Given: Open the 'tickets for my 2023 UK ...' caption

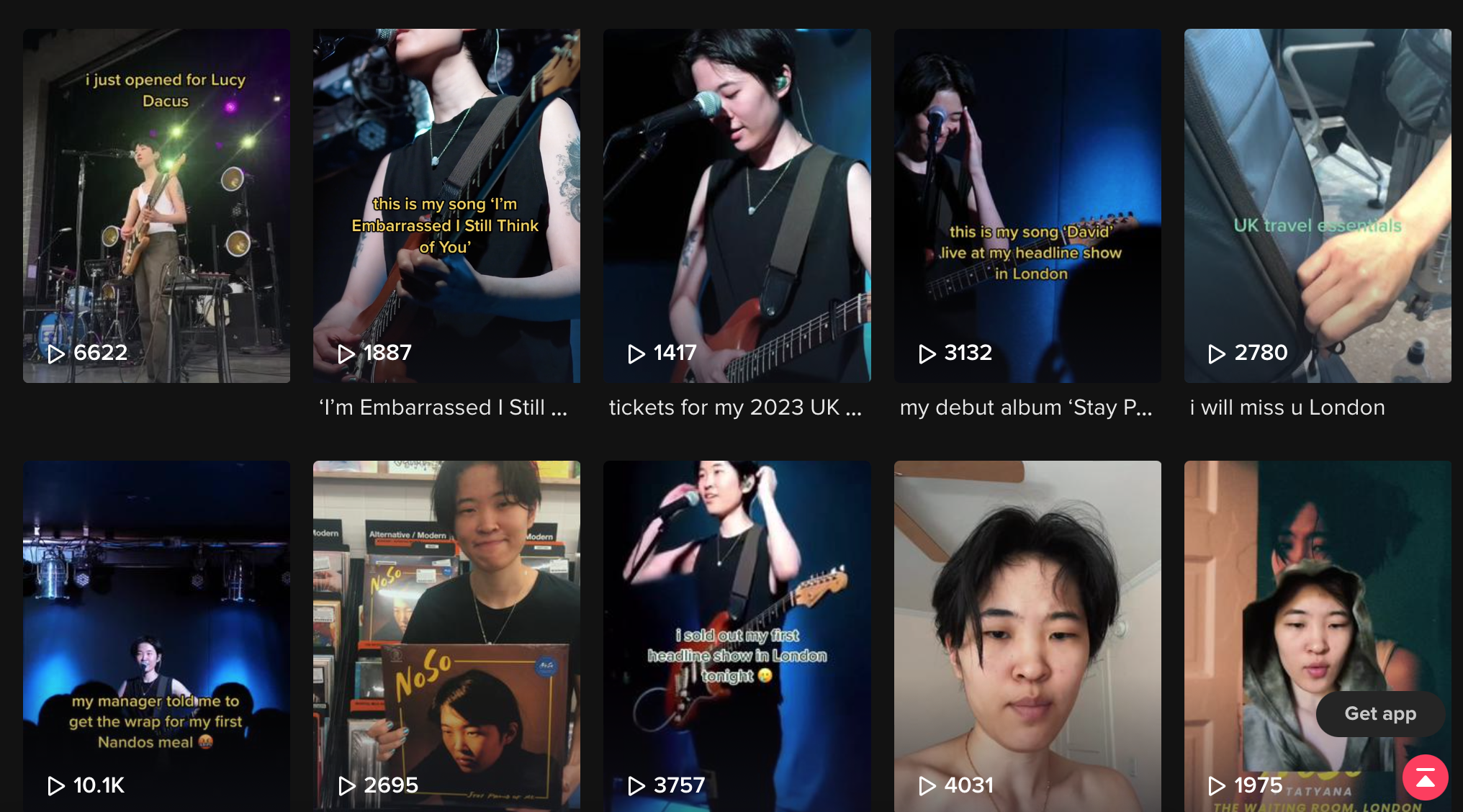Looking at the screenshot, I should [735, 407].
